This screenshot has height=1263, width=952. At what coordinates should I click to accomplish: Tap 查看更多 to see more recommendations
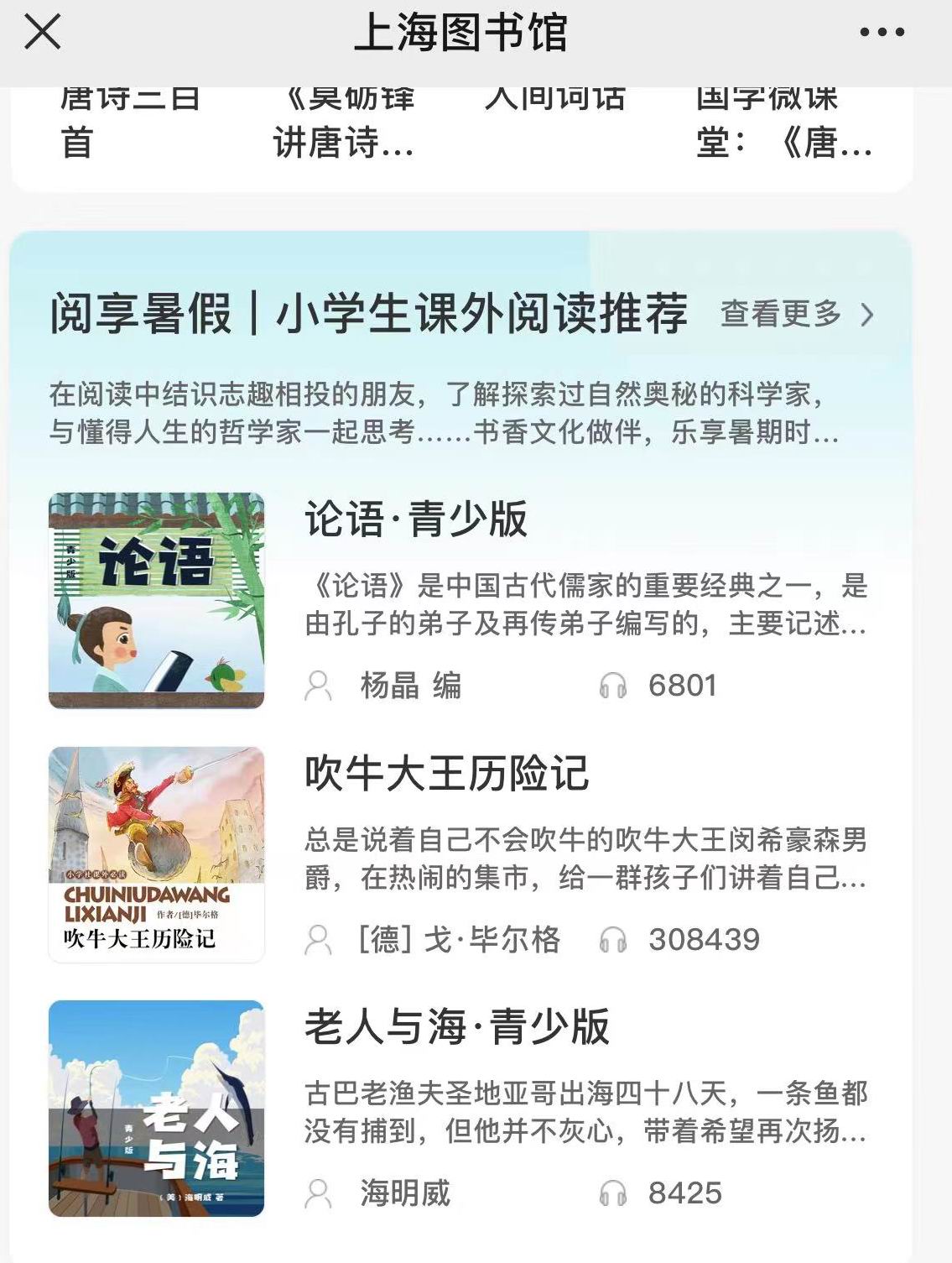tap(796, 314)
